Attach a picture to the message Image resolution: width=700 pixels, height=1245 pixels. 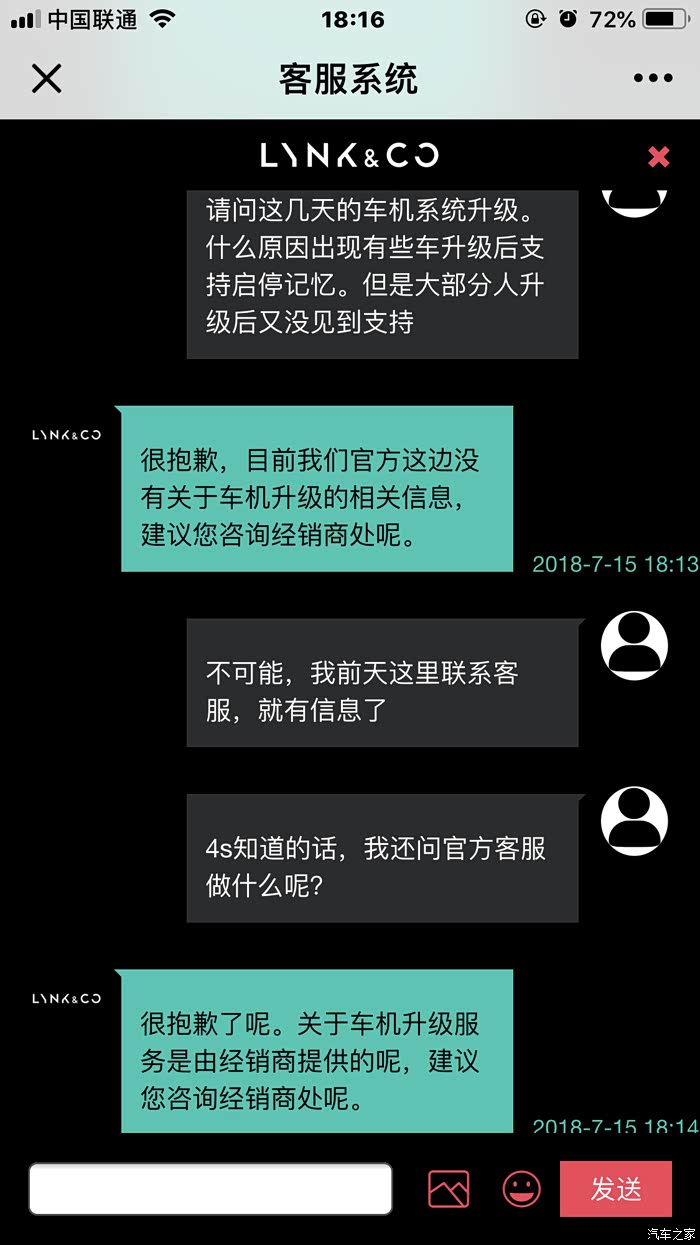pyautogui.click(x=448, y=1189)
